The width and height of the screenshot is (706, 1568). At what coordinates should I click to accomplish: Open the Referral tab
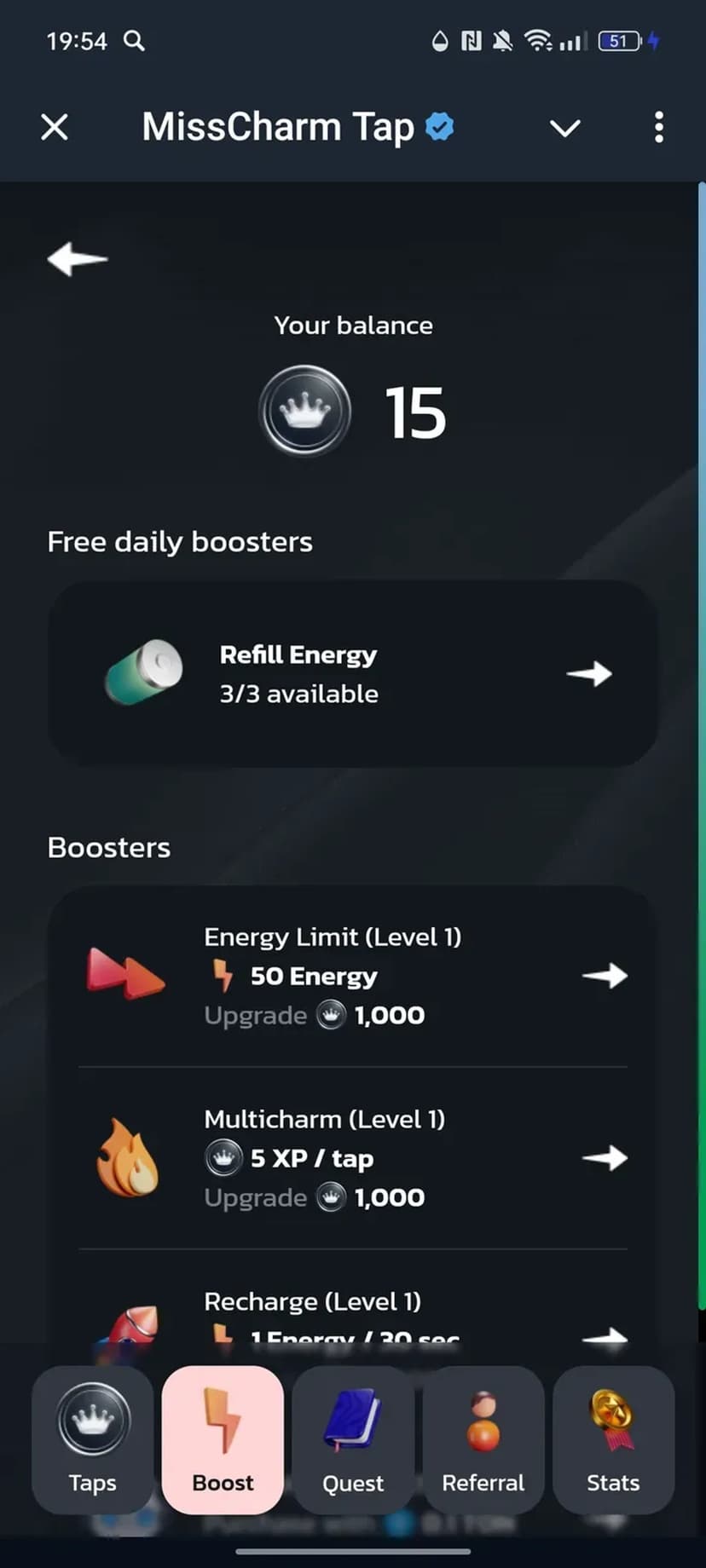pos(483,1438)
